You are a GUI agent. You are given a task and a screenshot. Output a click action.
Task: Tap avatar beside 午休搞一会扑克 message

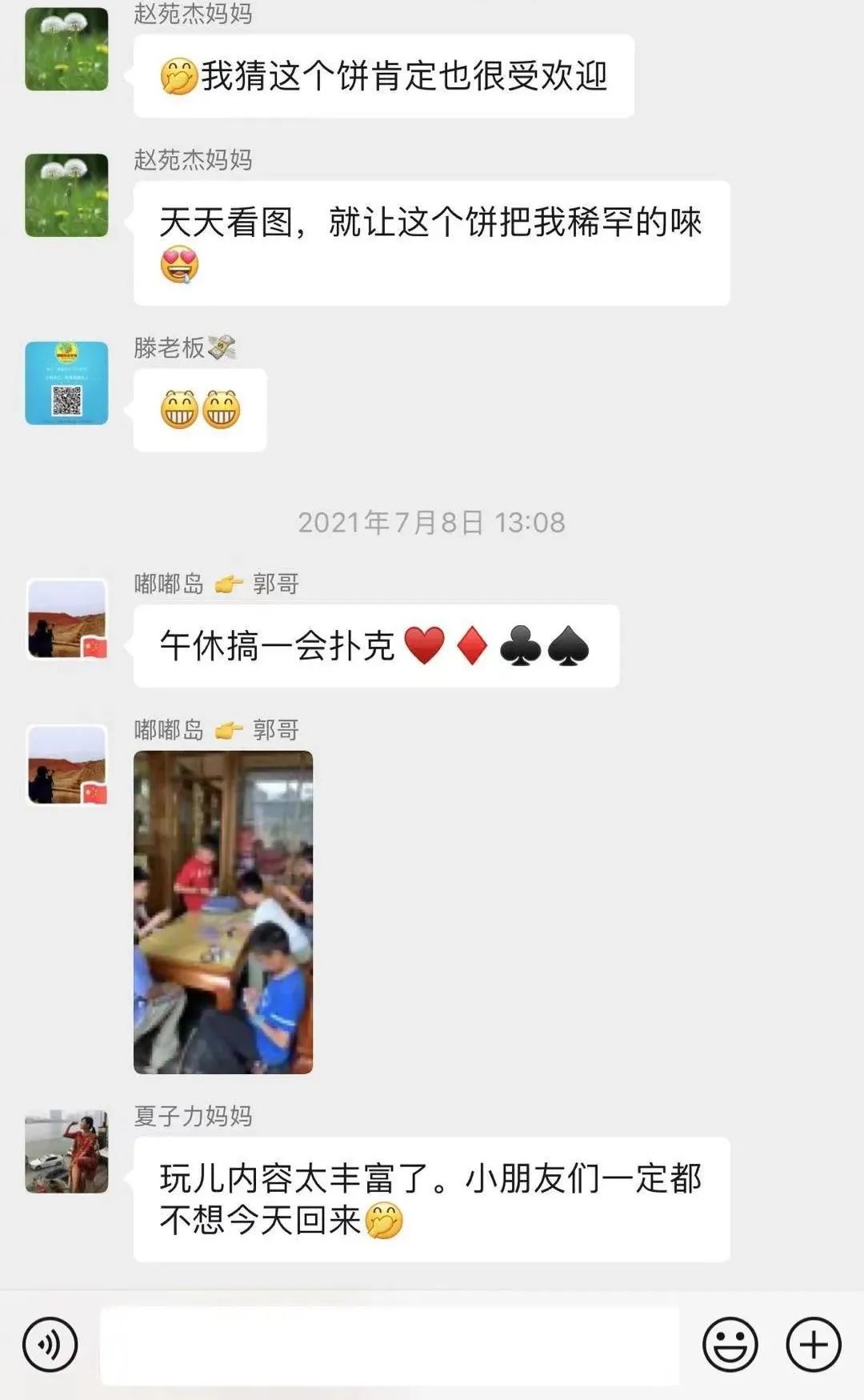tap(66, 619)
